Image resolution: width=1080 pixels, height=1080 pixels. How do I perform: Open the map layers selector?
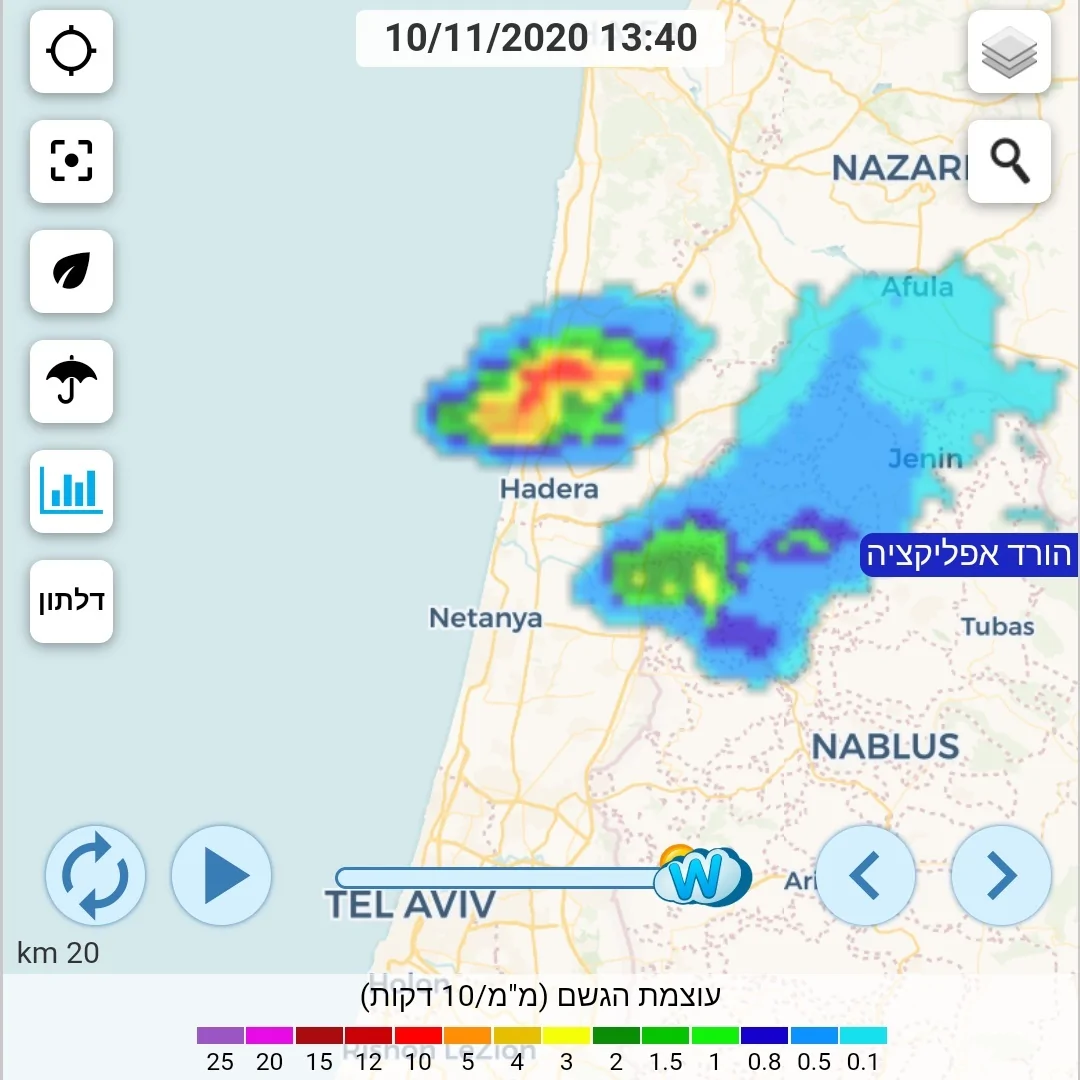[x=1009, y=51]
